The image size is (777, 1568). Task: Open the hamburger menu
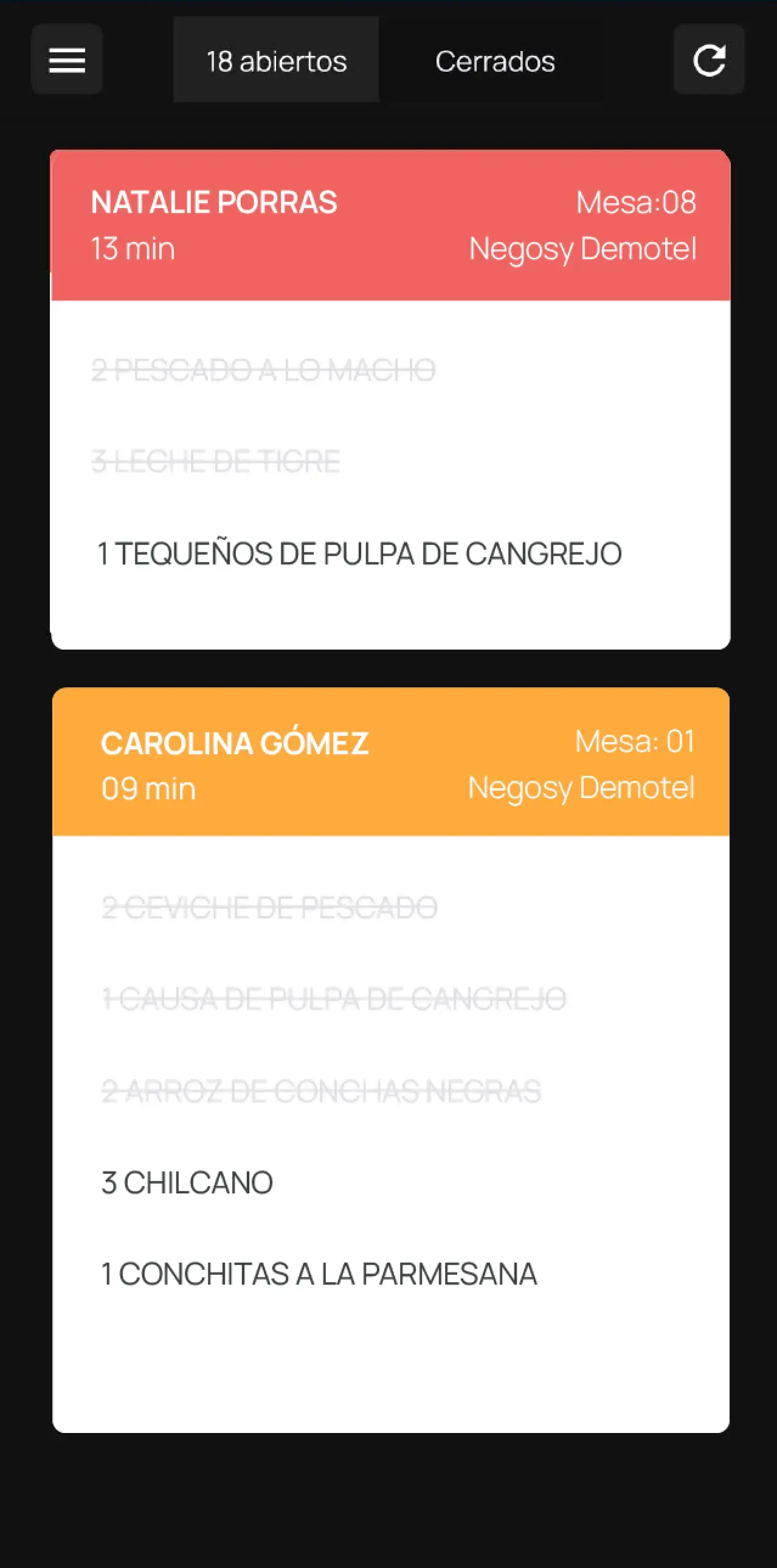coord(66,60)
